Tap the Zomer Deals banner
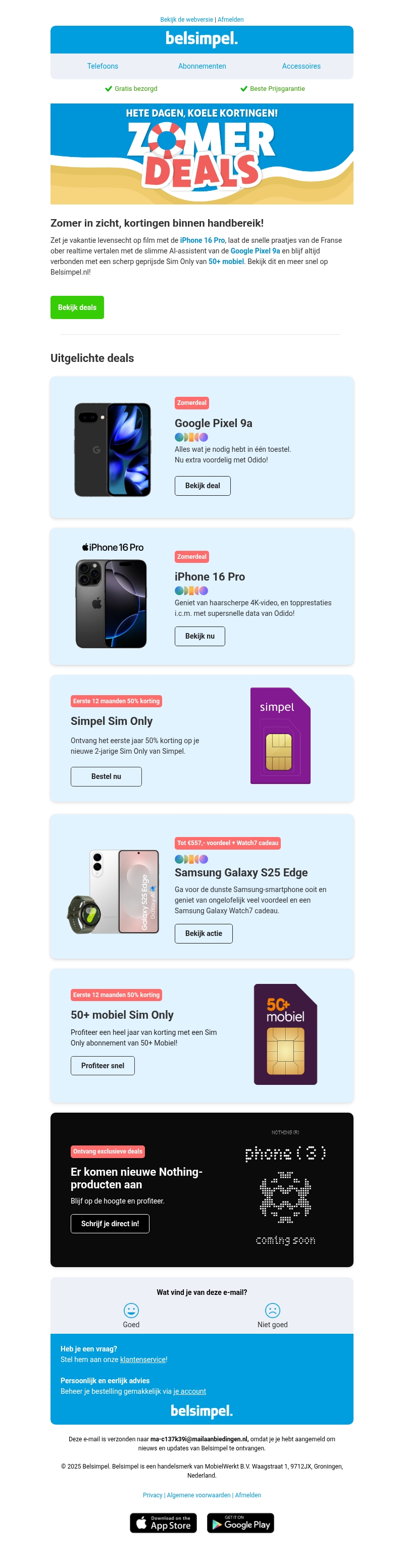Viewport: 404px width, 1568px height. pos(201,154)
